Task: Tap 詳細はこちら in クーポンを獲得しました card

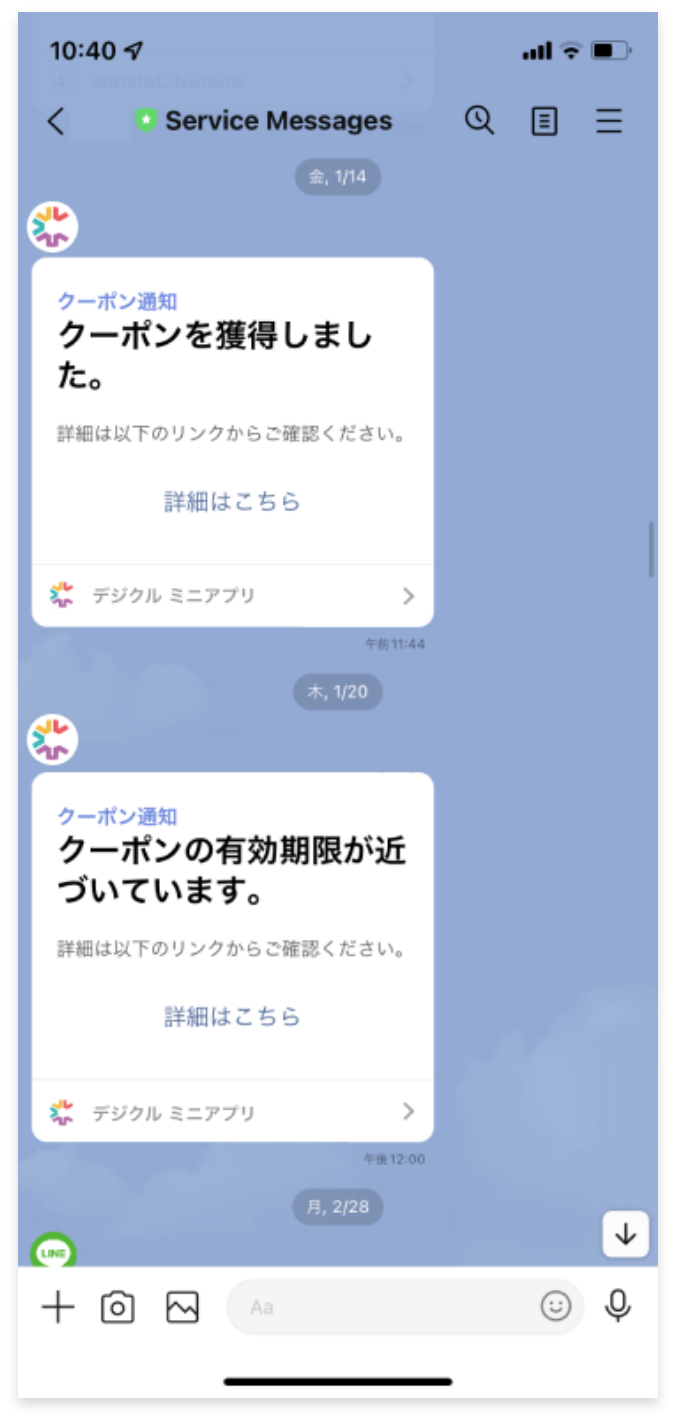Action: tap(232, 501)
